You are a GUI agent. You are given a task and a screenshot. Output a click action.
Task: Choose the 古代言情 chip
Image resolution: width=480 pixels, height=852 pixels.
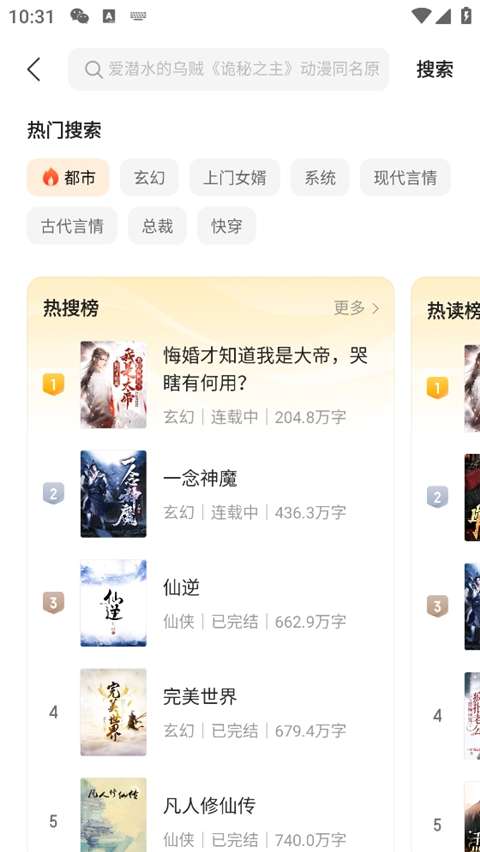[x=72, y=226]
